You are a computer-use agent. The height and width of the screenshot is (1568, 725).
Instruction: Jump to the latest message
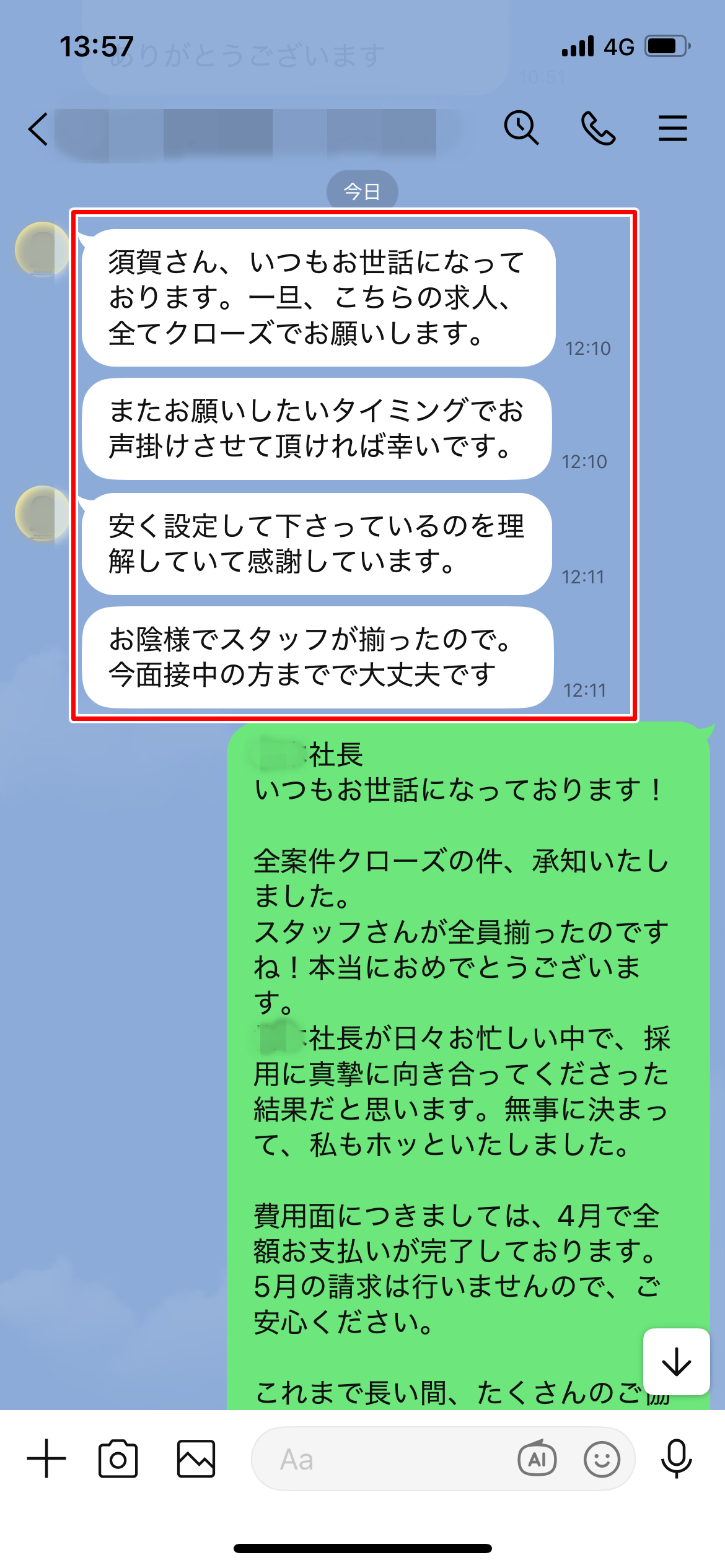(676, 1362)
